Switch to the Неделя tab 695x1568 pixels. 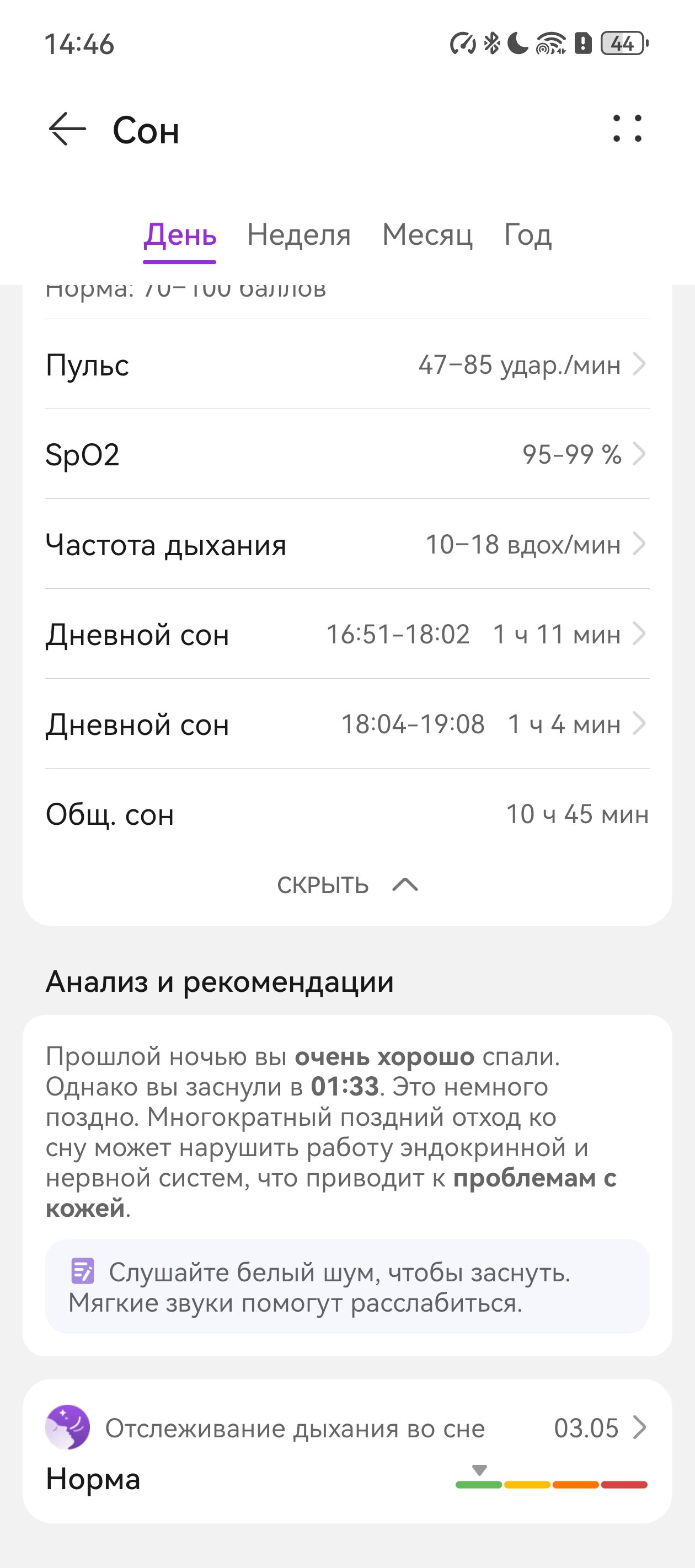pyautogui.click(x=299, y=235)
